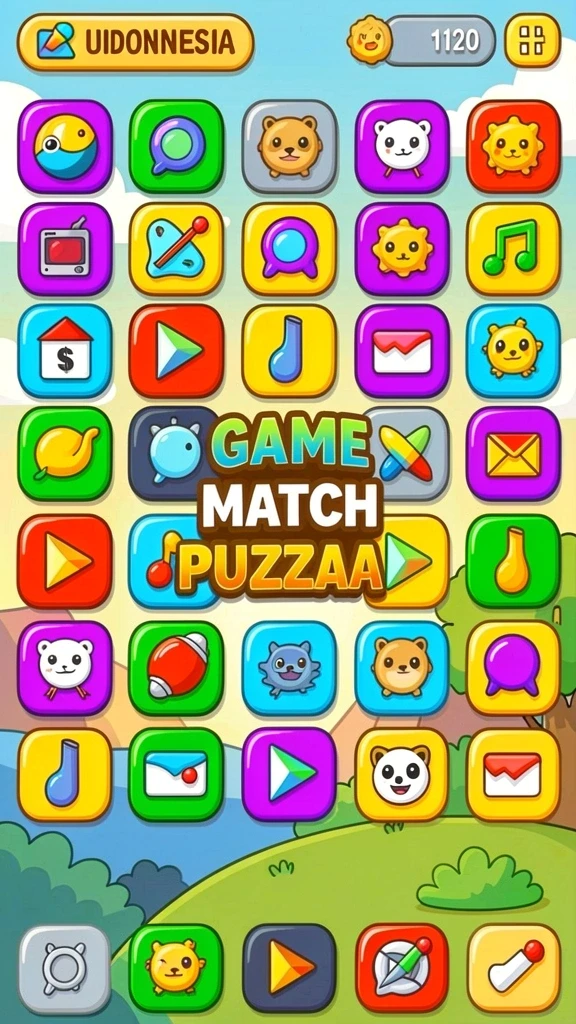Select the green tile with the yellow vase
Viewport: 576px width, 1024px height.
(x=513, y=561)
